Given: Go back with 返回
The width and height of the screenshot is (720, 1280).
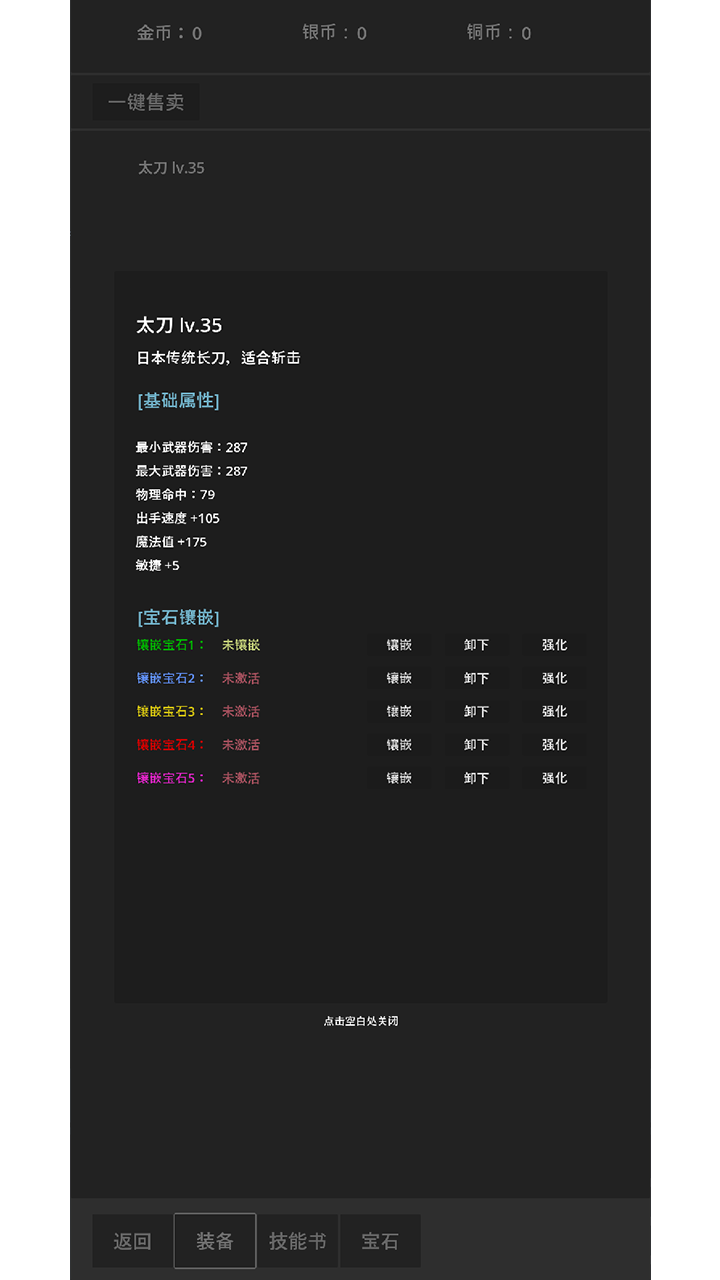Looking at the screenshot, I should tap(132, 1241).
